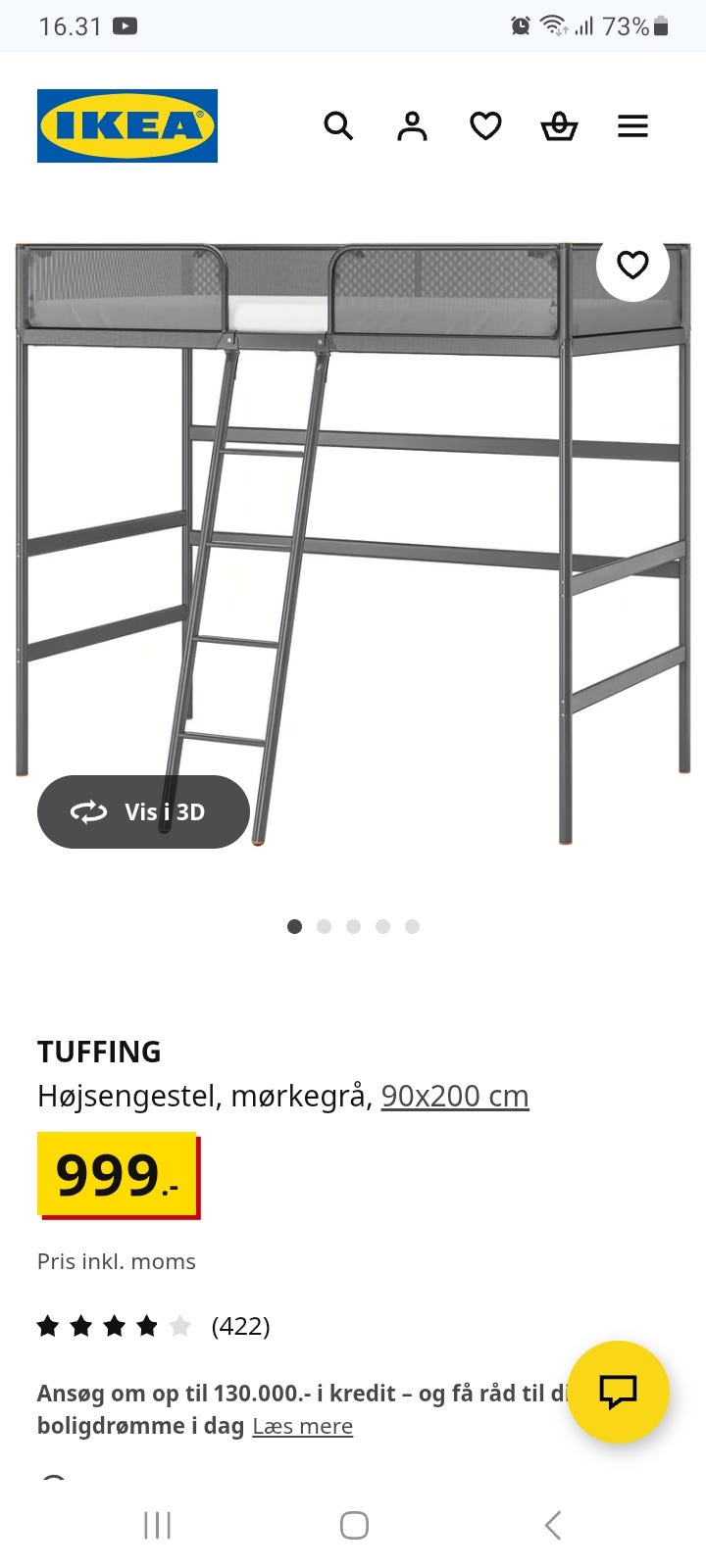Open the favourites heart in header
The image size is (706, 1568).
(x=485, y=125)
